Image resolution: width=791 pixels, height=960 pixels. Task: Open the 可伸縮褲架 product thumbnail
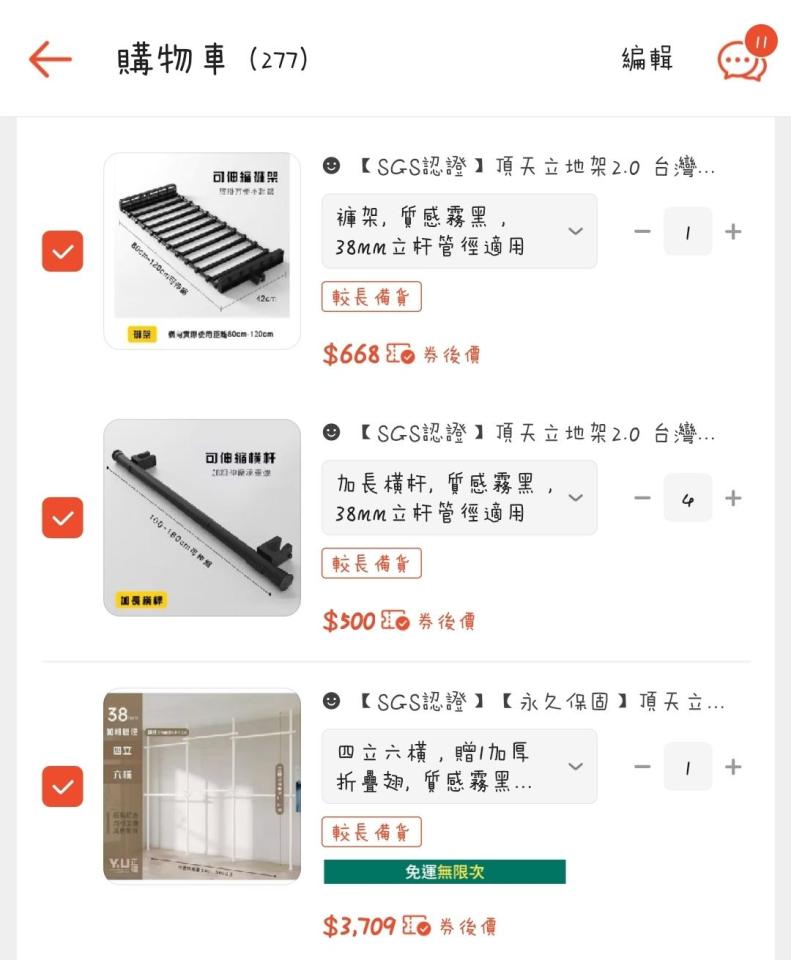pyautogui.click(x=201, y=243)
